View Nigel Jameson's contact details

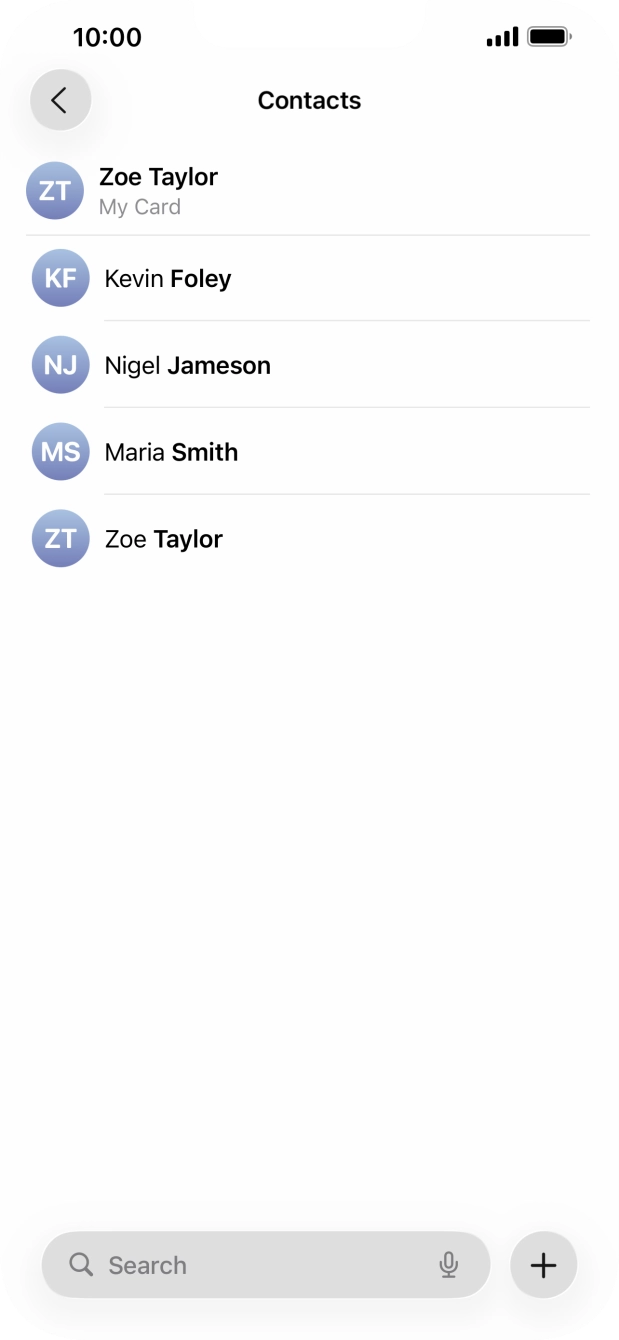188,365
